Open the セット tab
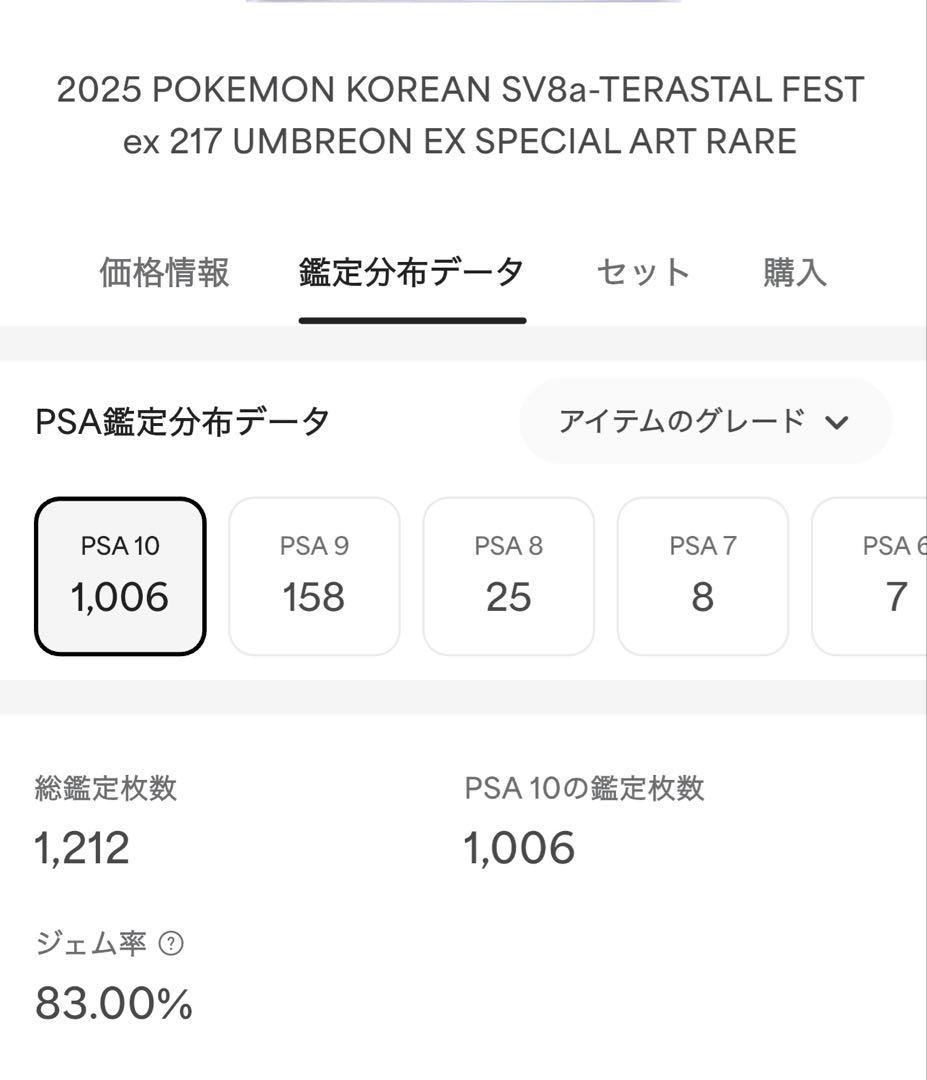927x1080 pixels. tap(641, 271)
